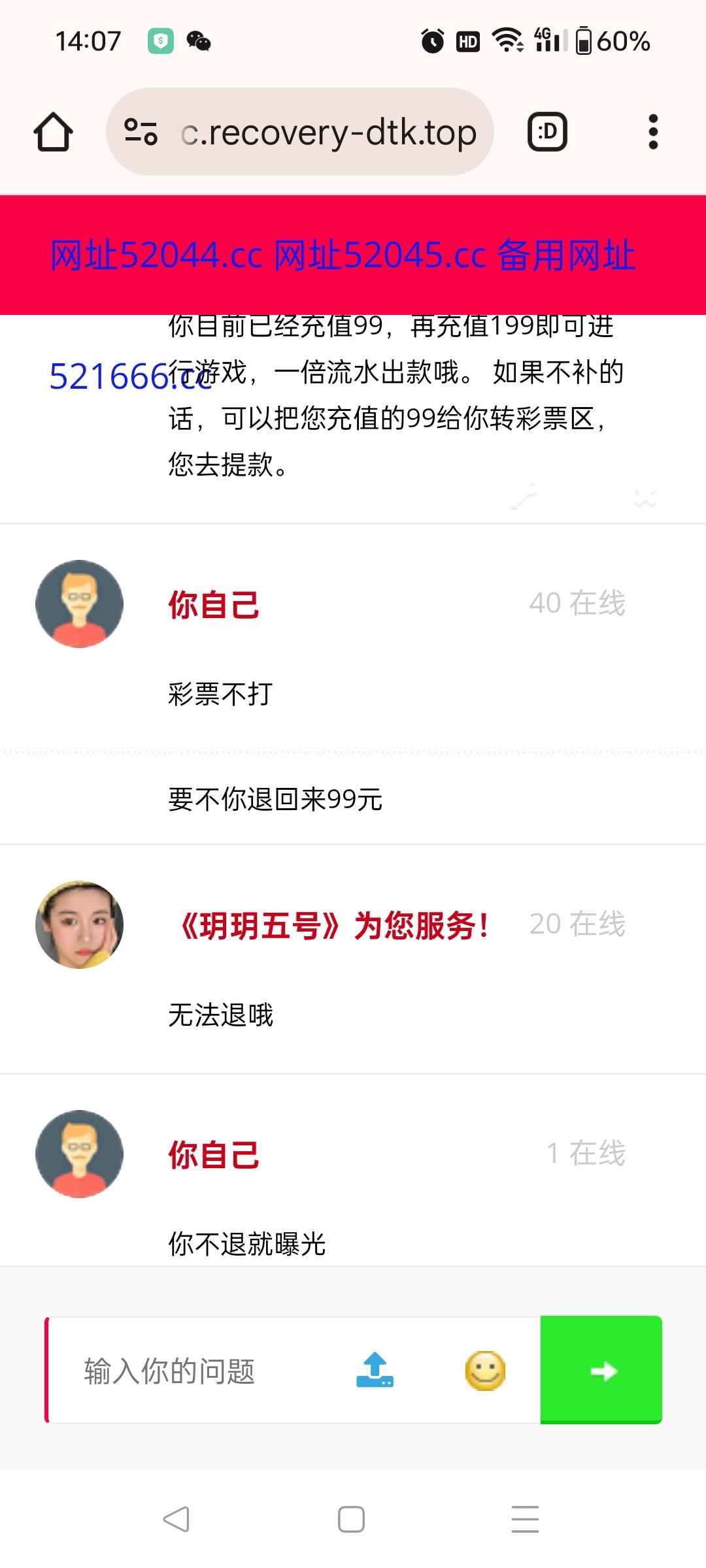
Task: Open the 网址52044.cc banner link
Action: point(157,255)
